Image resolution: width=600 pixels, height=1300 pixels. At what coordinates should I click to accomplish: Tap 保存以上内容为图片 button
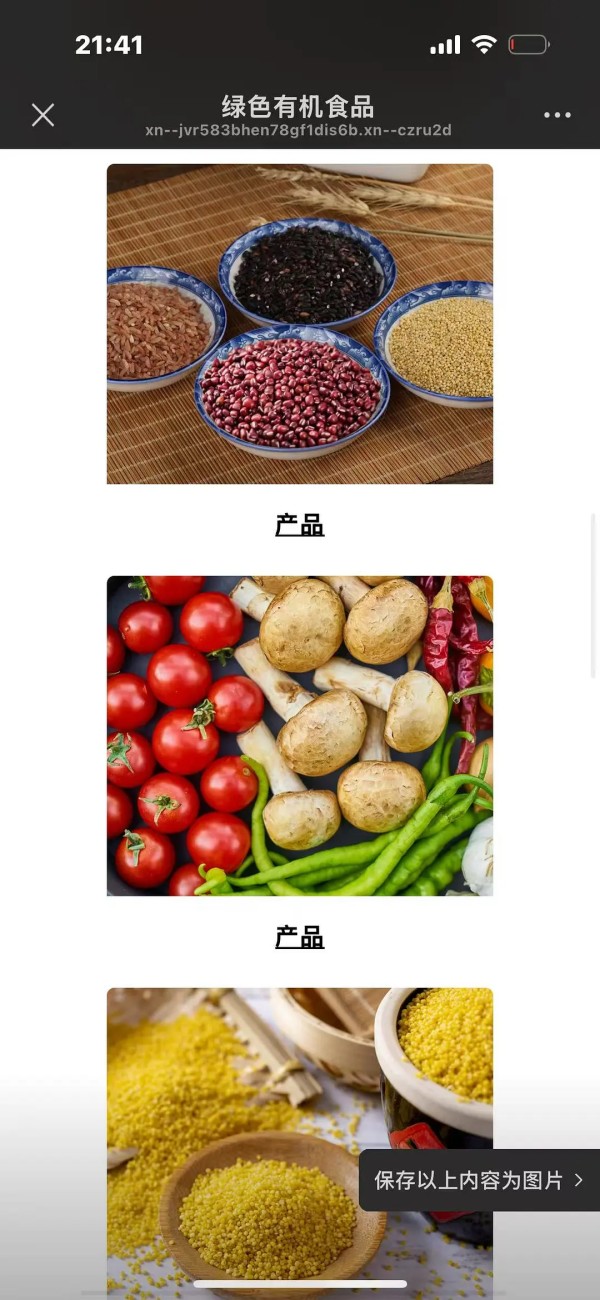(478, 1180)
